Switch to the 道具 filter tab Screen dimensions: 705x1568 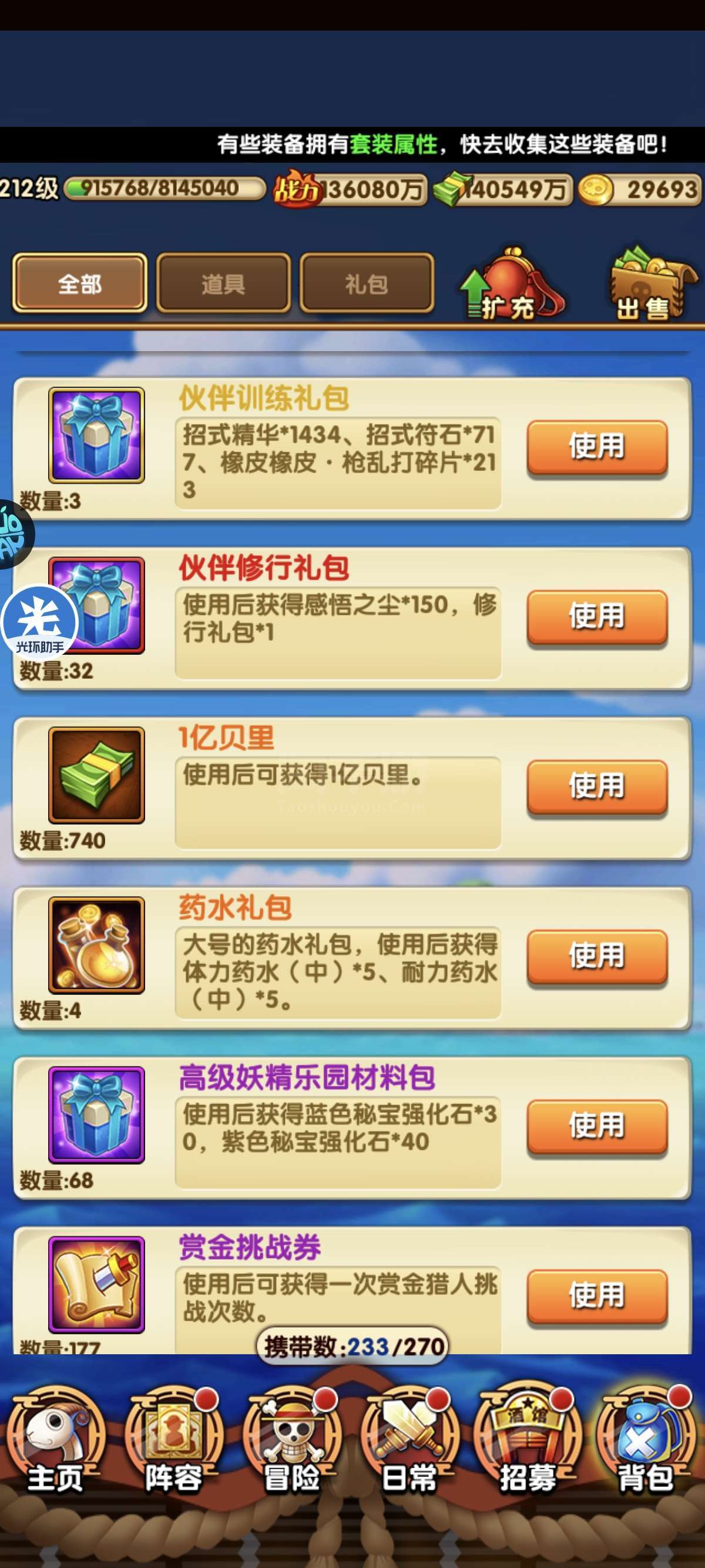pos(223,284)
